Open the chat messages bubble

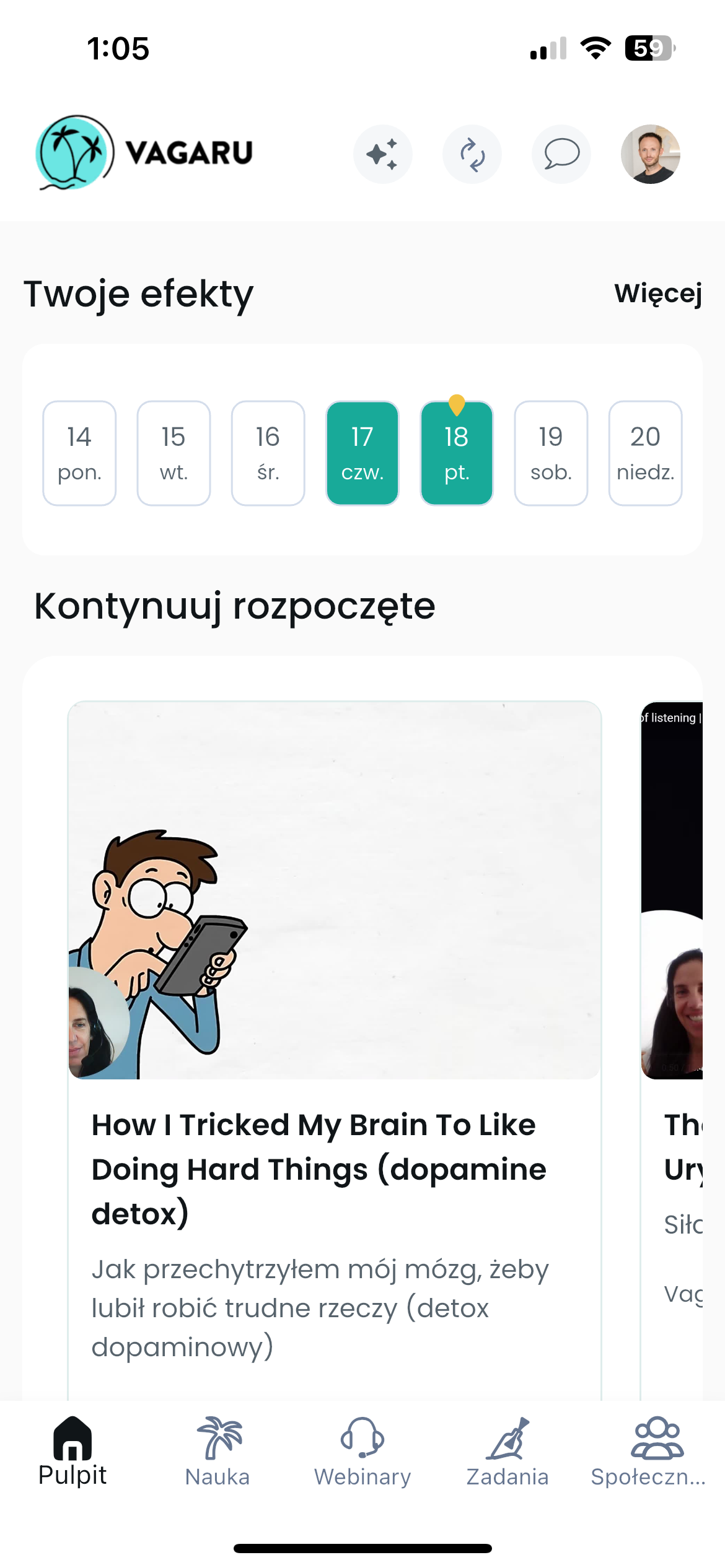561,154
